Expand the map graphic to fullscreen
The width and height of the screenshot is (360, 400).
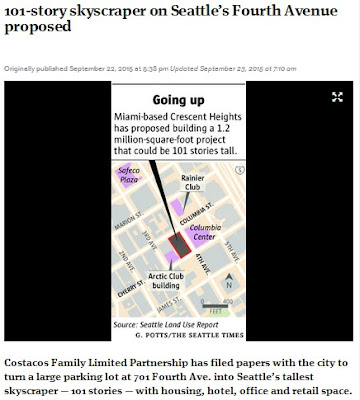(337, 97)
